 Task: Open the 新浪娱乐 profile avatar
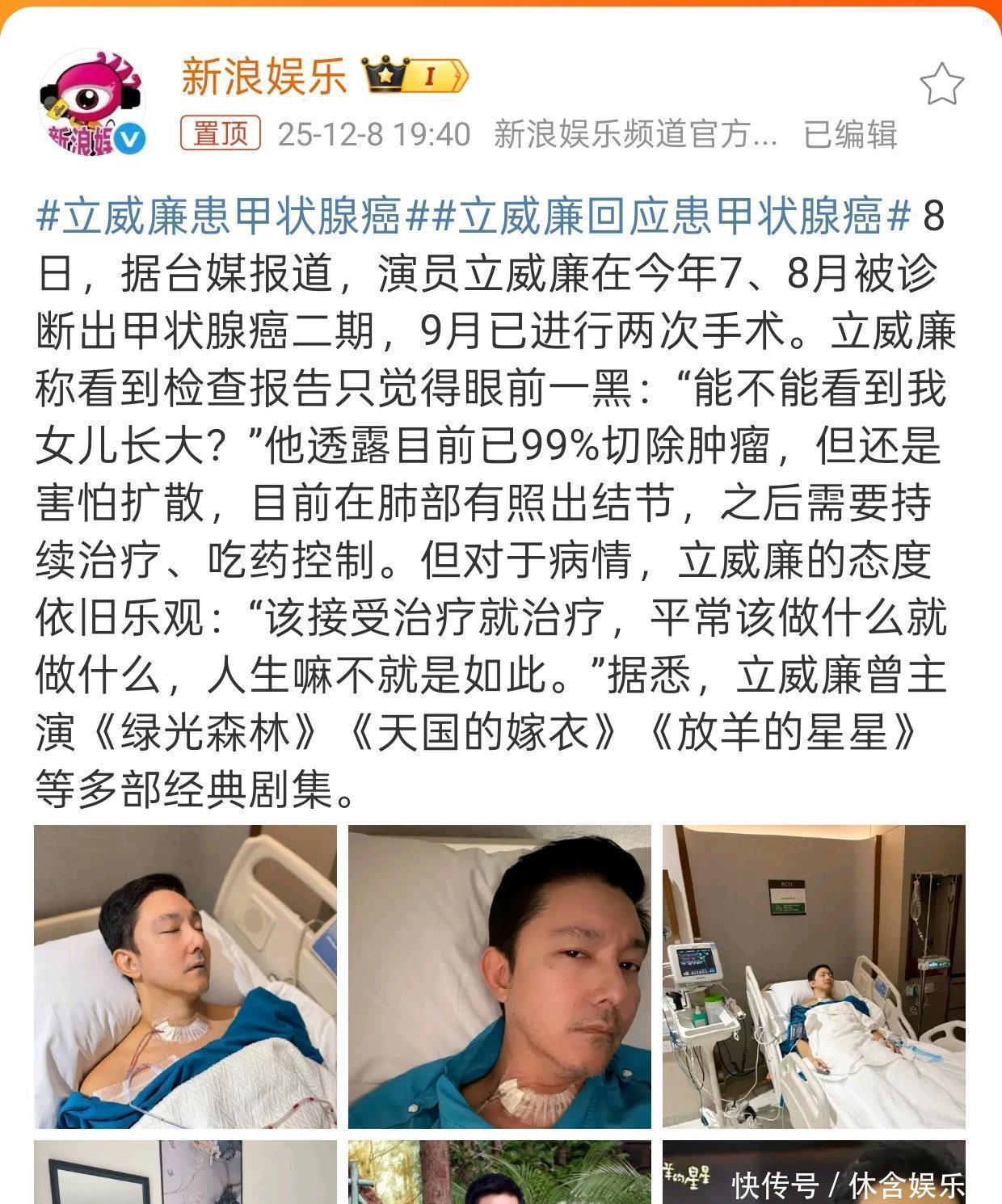pyautogui.click(x=91, y=103)
